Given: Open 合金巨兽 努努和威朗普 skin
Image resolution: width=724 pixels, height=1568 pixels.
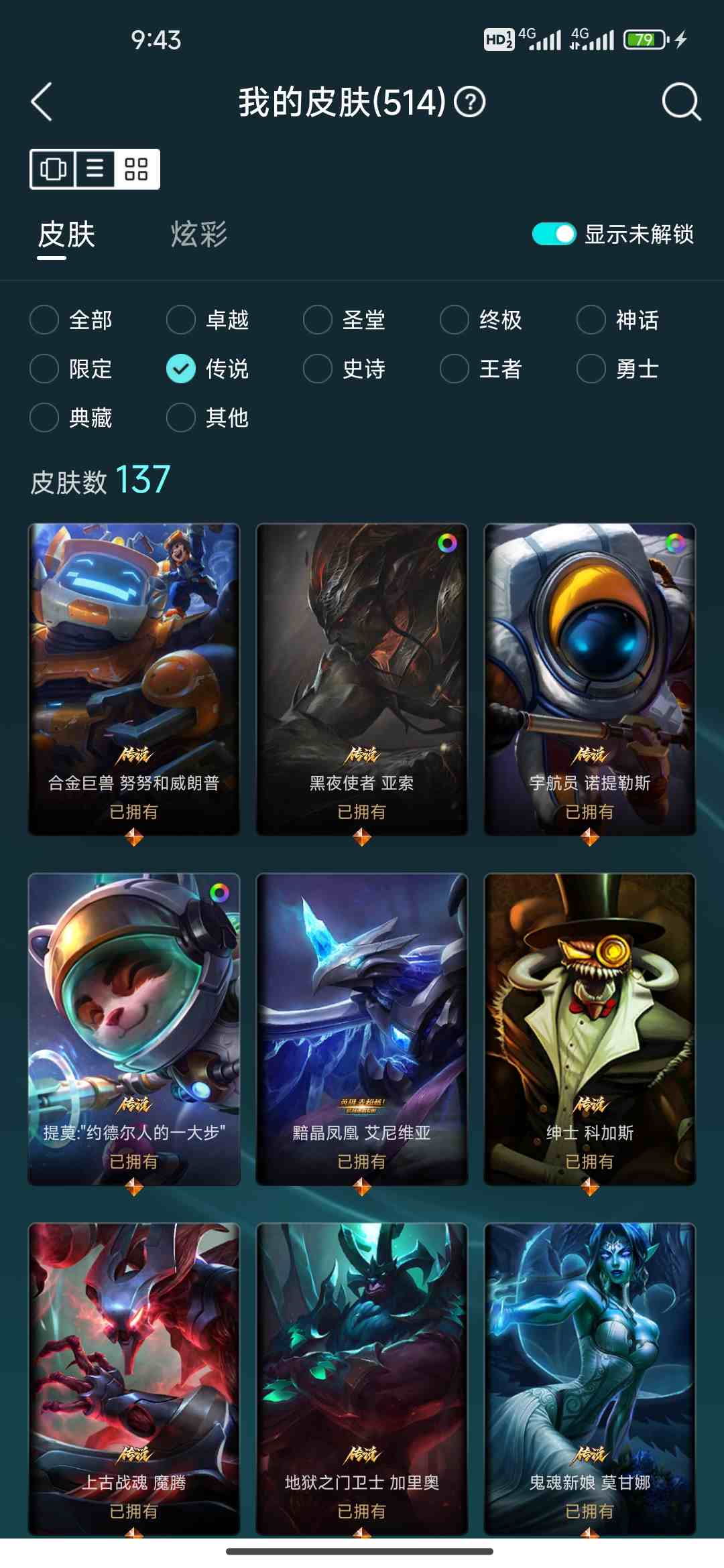Looking at the screenshot, I should pyautogui.click(x=134, y=678).
